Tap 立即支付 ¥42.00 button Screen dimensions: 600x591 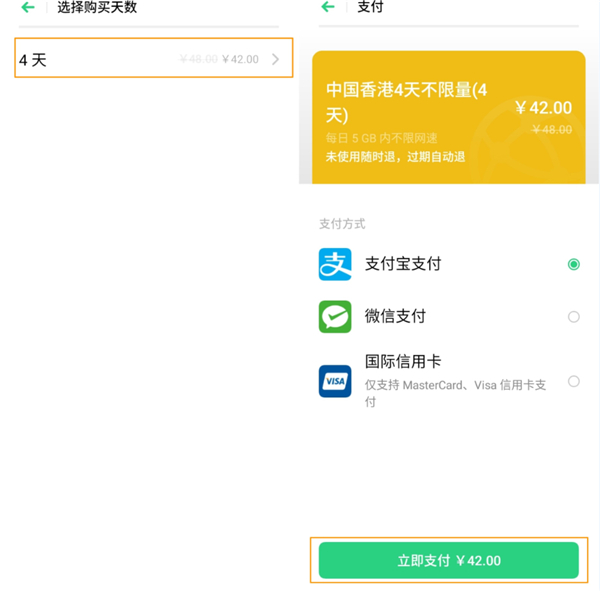pos(448,560)
